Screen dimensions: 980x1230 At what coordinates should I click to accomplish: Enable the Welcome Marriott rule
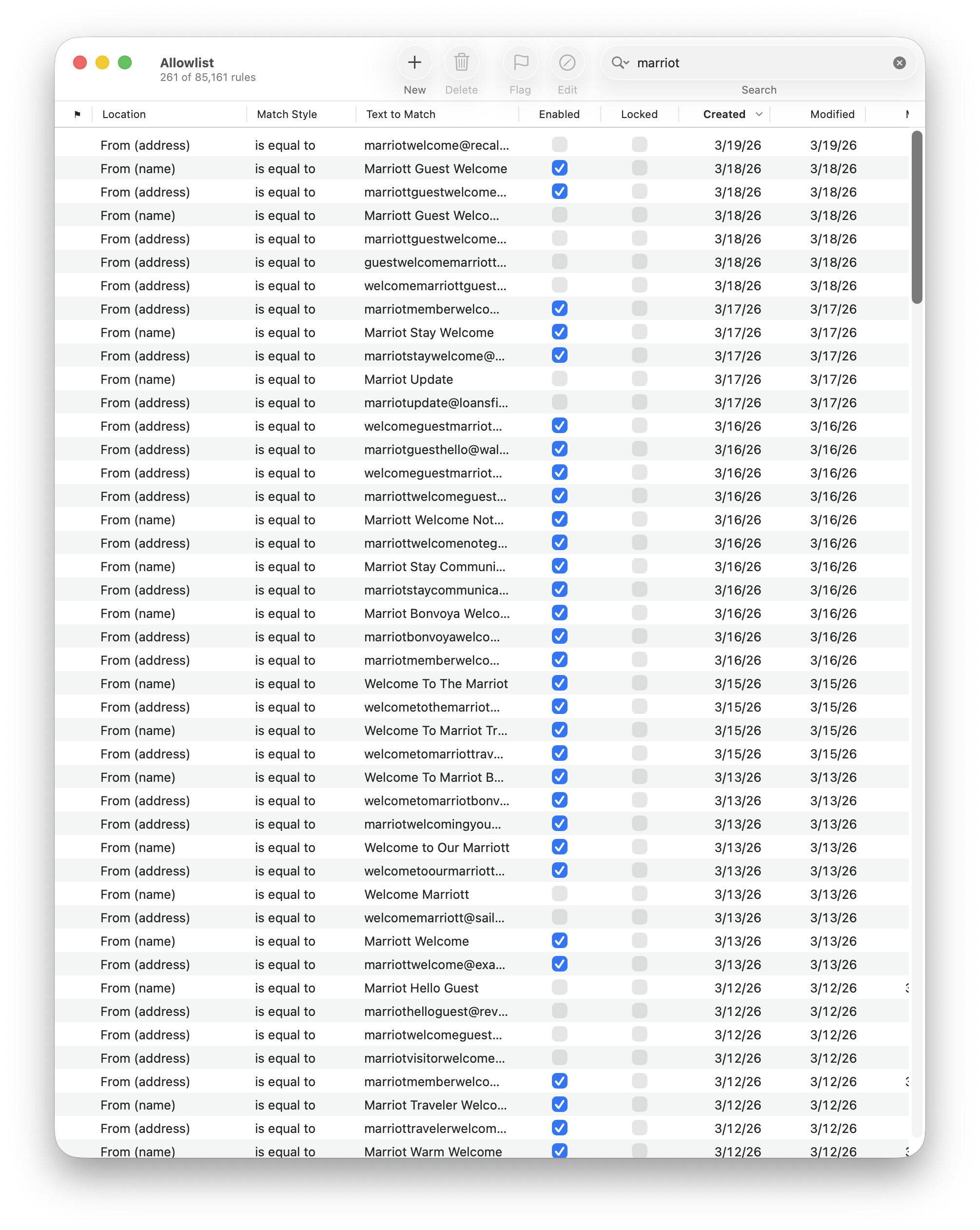coord(560,894)
